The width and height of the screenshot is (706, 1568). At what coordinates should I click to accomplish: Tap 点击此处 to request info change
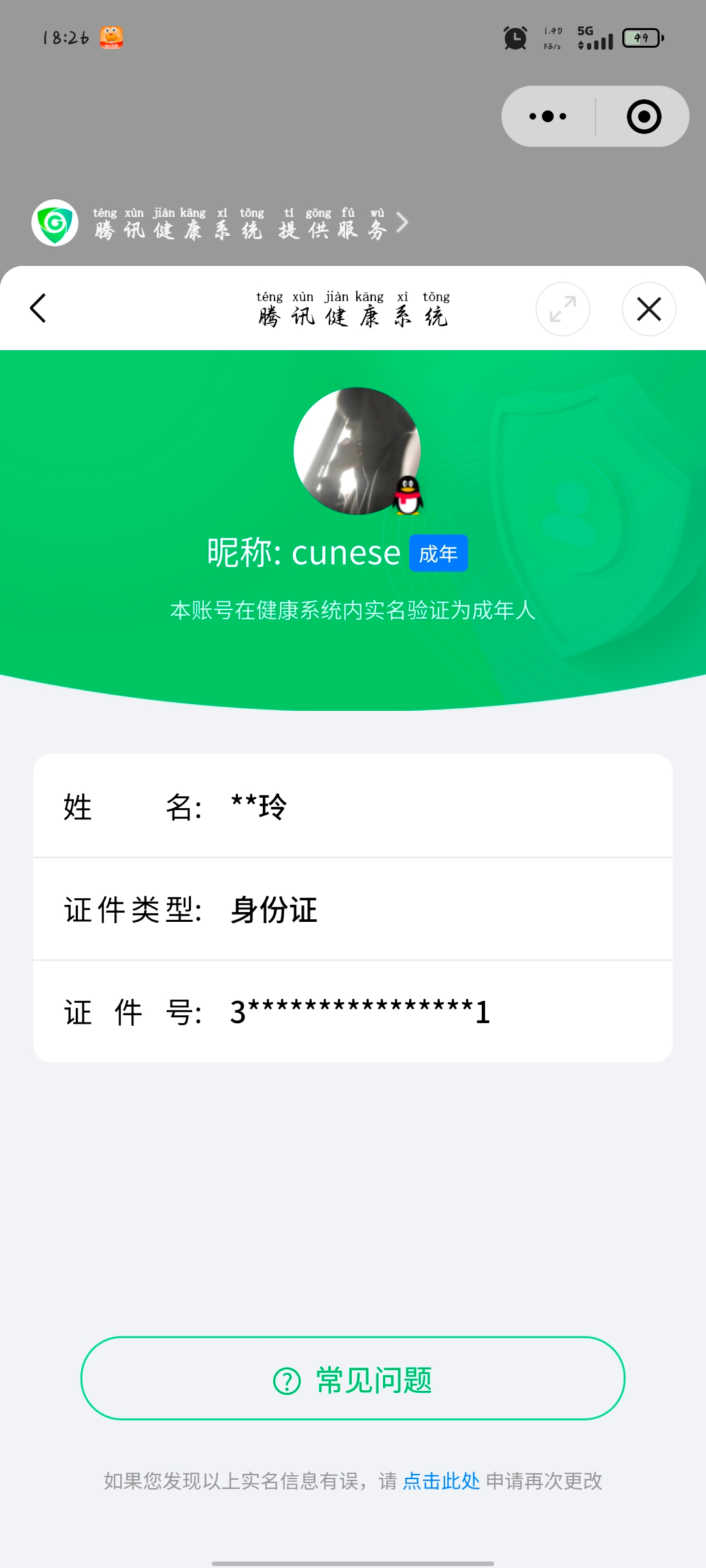(x=441, y=1480)
